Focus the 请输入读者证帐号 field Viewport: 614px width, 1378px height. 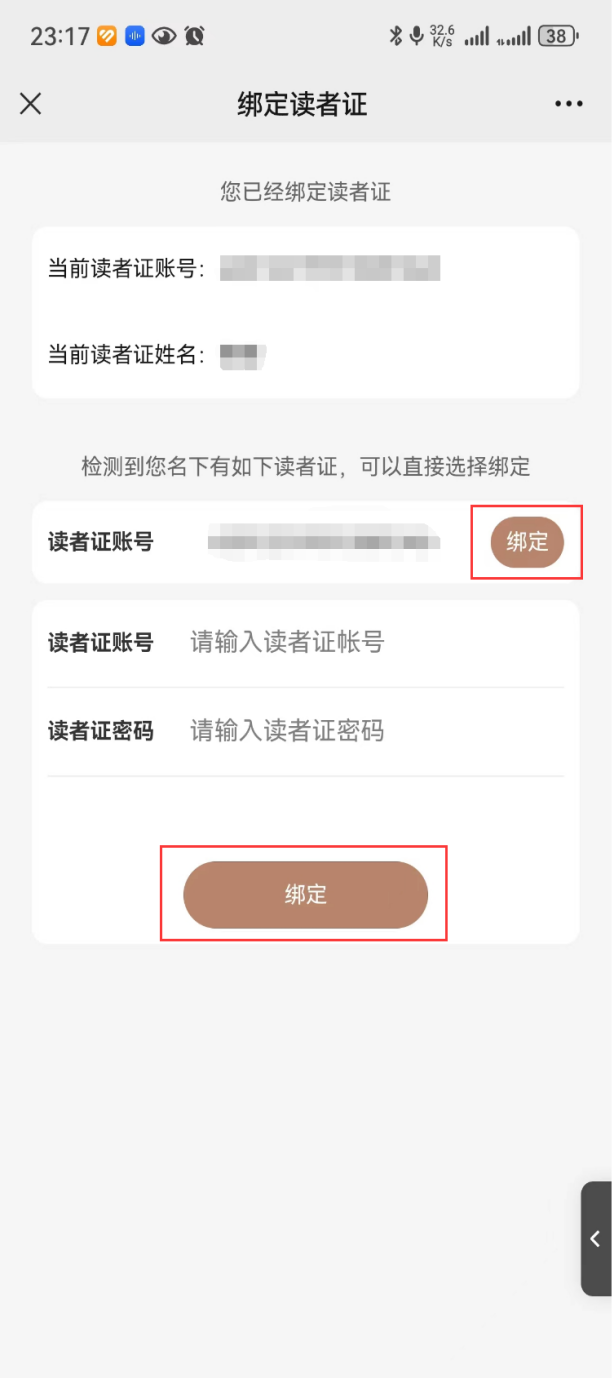pyautogui.click(x=375, y=642)
